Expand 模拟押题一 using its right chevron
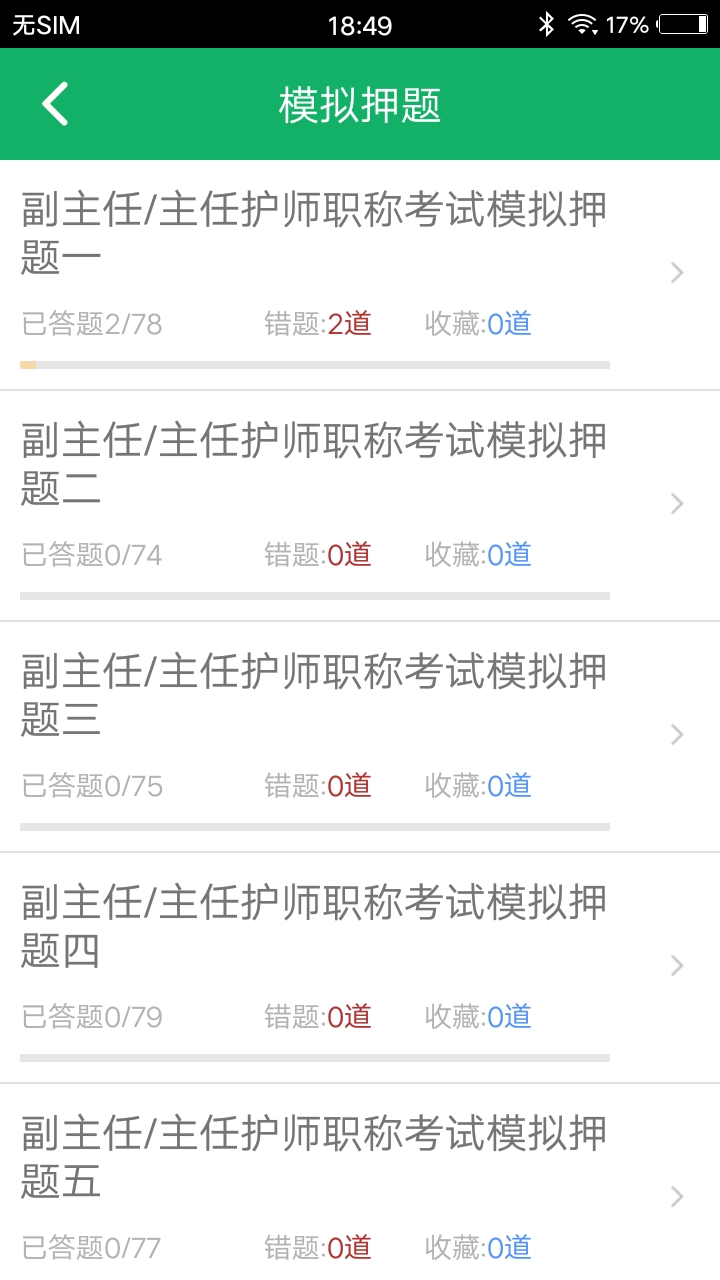This screenshot has height=1280, width=720. pos(676,272)
